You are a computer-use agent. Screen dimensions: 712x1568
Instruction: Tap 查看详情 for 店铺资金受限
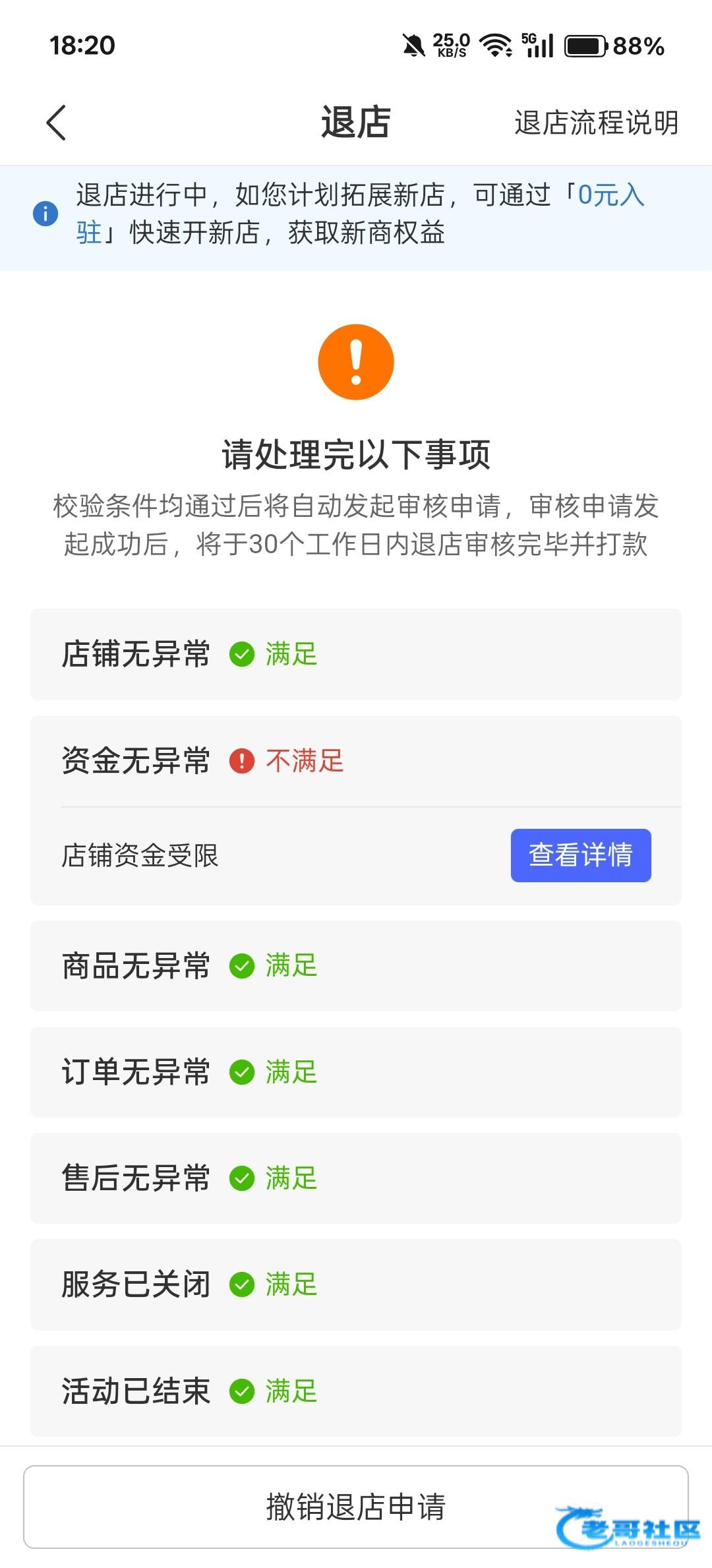581,855
